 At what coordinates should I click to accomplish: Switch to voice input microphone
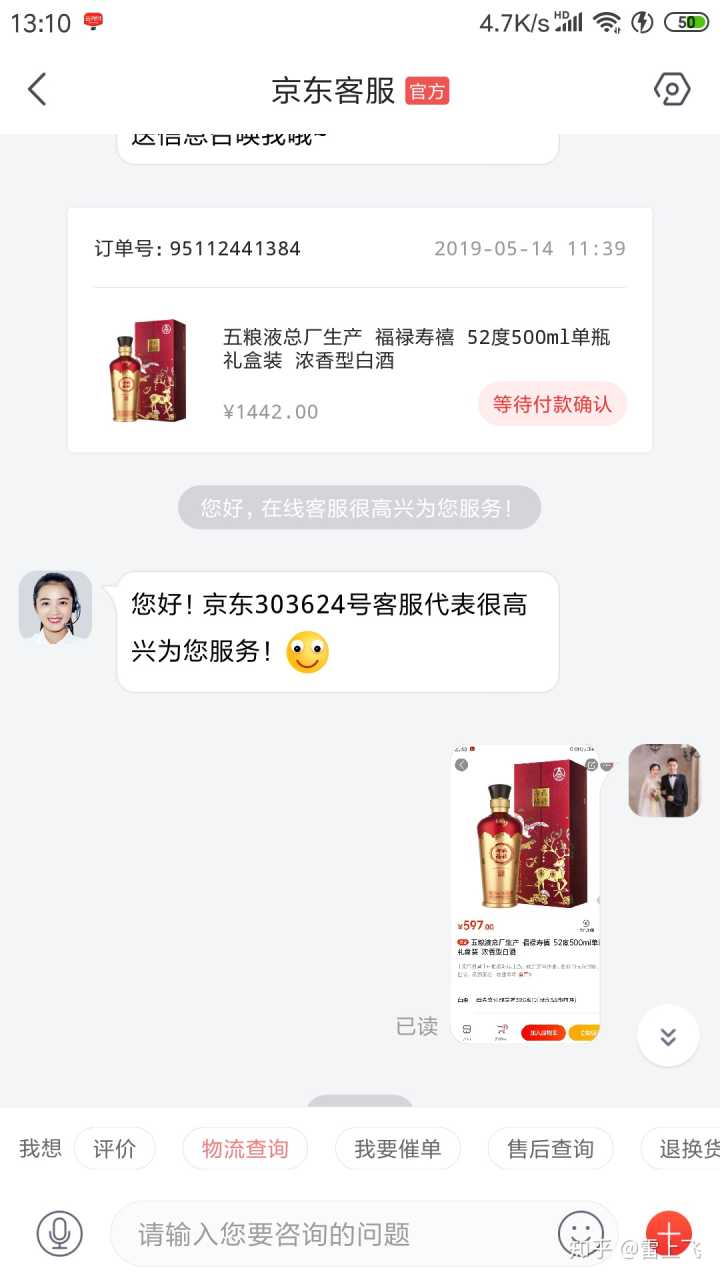click(x=60, y=1234)
